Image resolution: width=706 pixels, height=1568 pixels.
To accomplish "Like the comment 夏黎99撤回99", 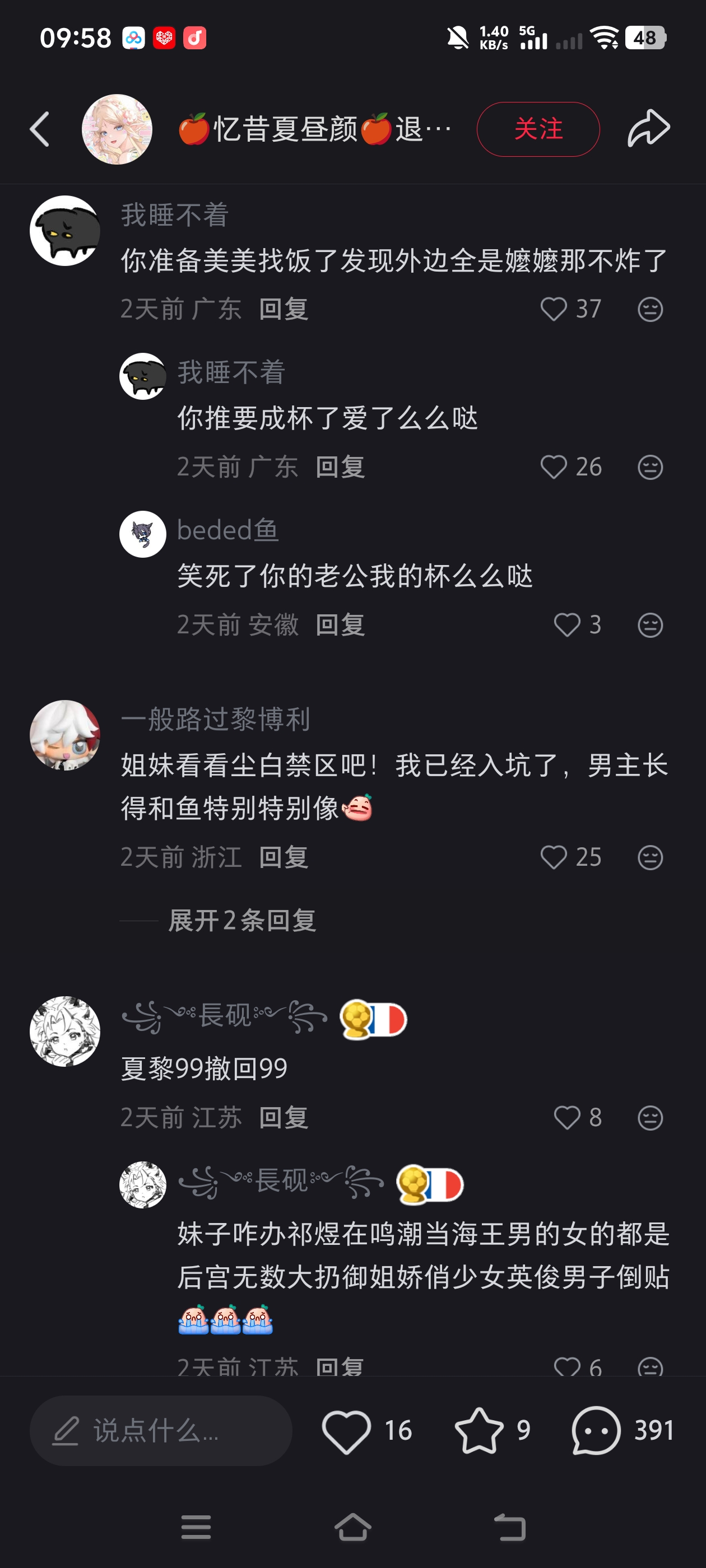I will pos(566,1117).
